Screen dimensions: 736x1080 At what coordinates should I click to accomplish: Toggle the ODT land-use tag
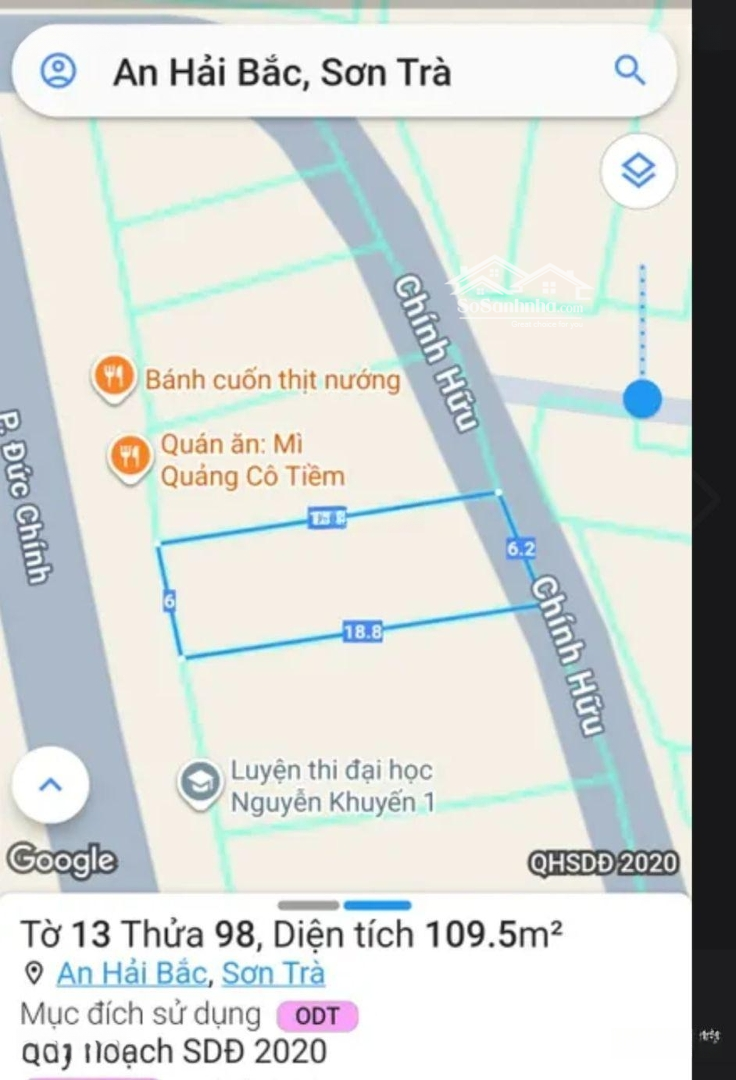point(316,1014)
